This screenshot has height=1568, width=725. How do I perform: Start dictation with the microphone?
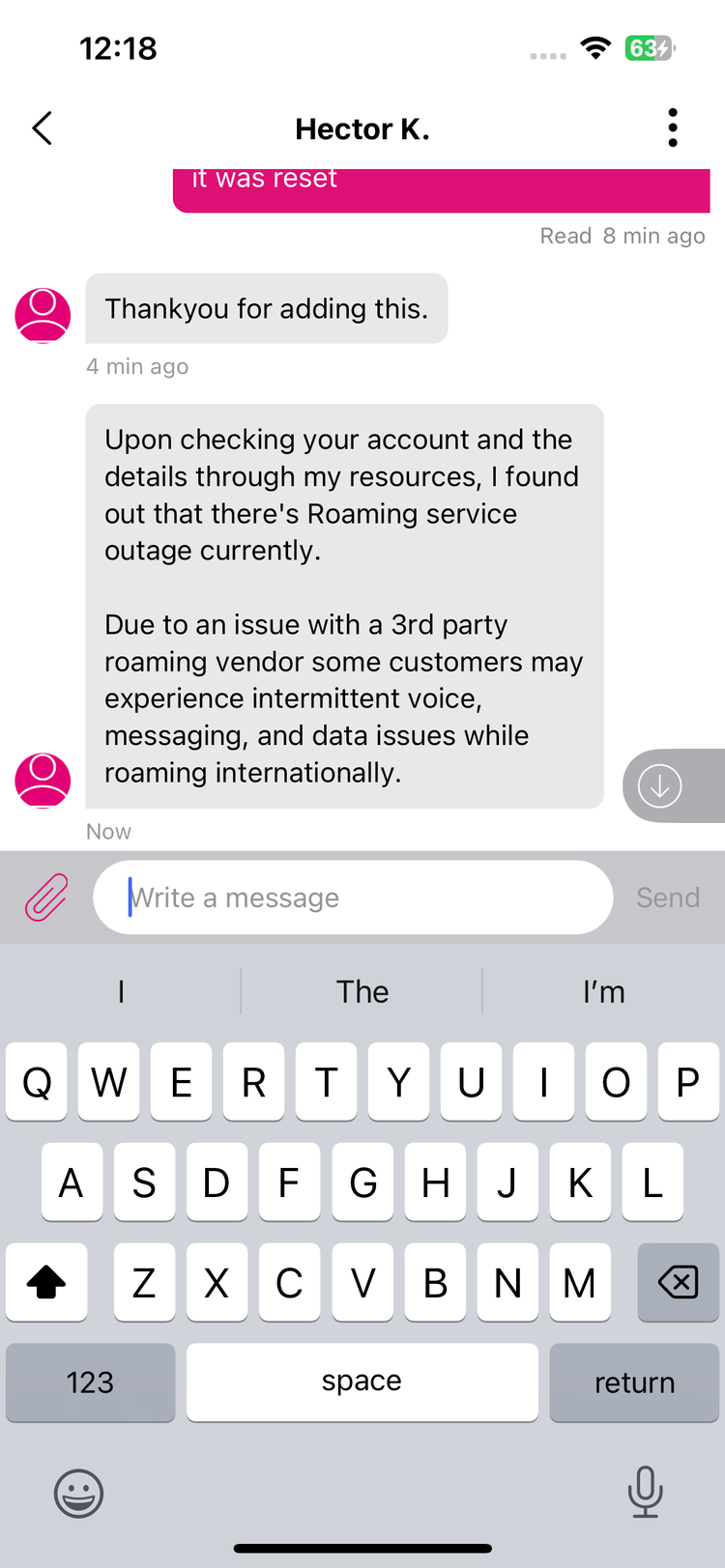[x=645, y=1492]
